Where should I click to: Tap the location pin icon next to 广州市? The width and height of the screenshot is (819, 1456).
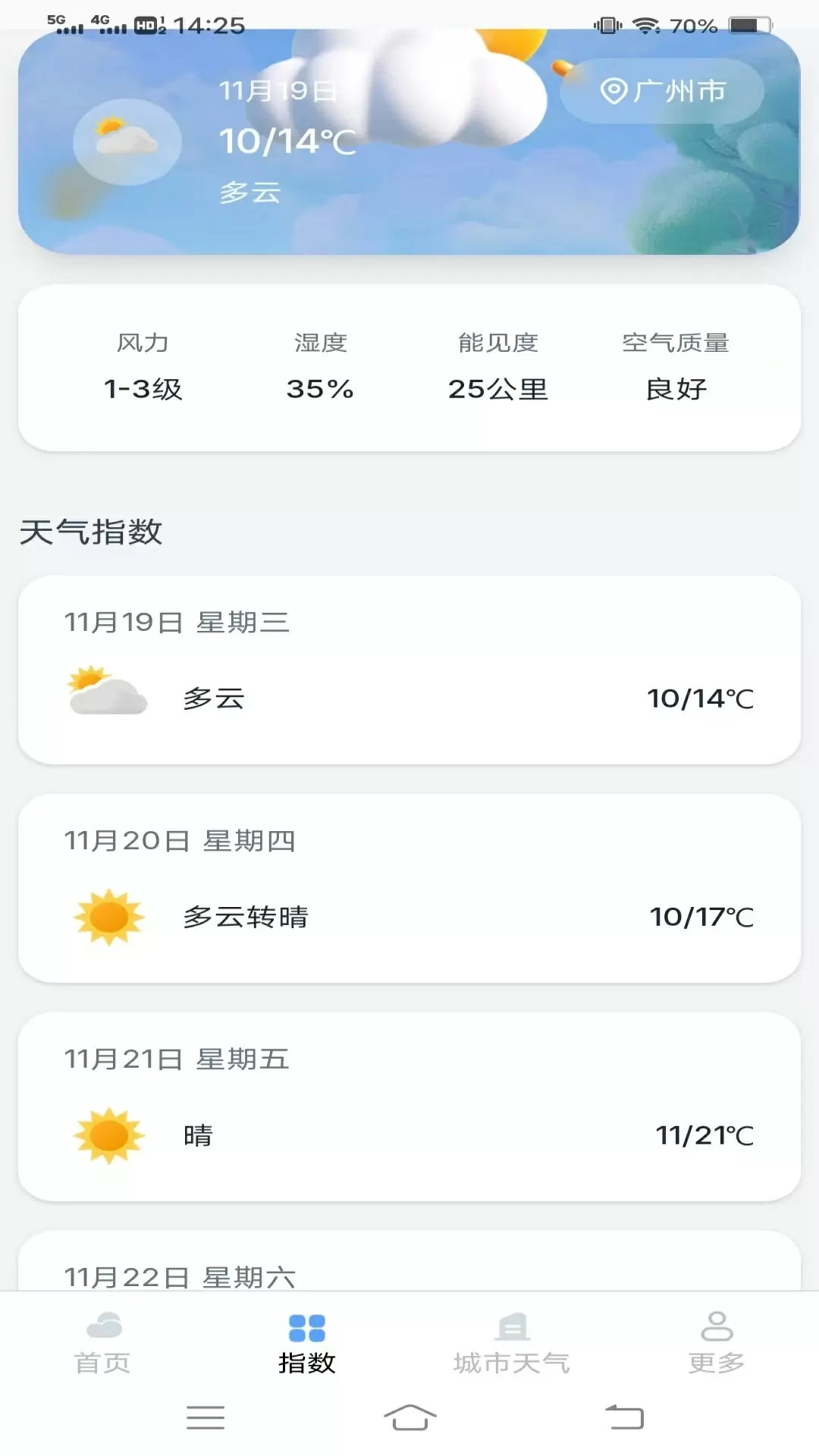pyautogui.click(x=613, y=91)
